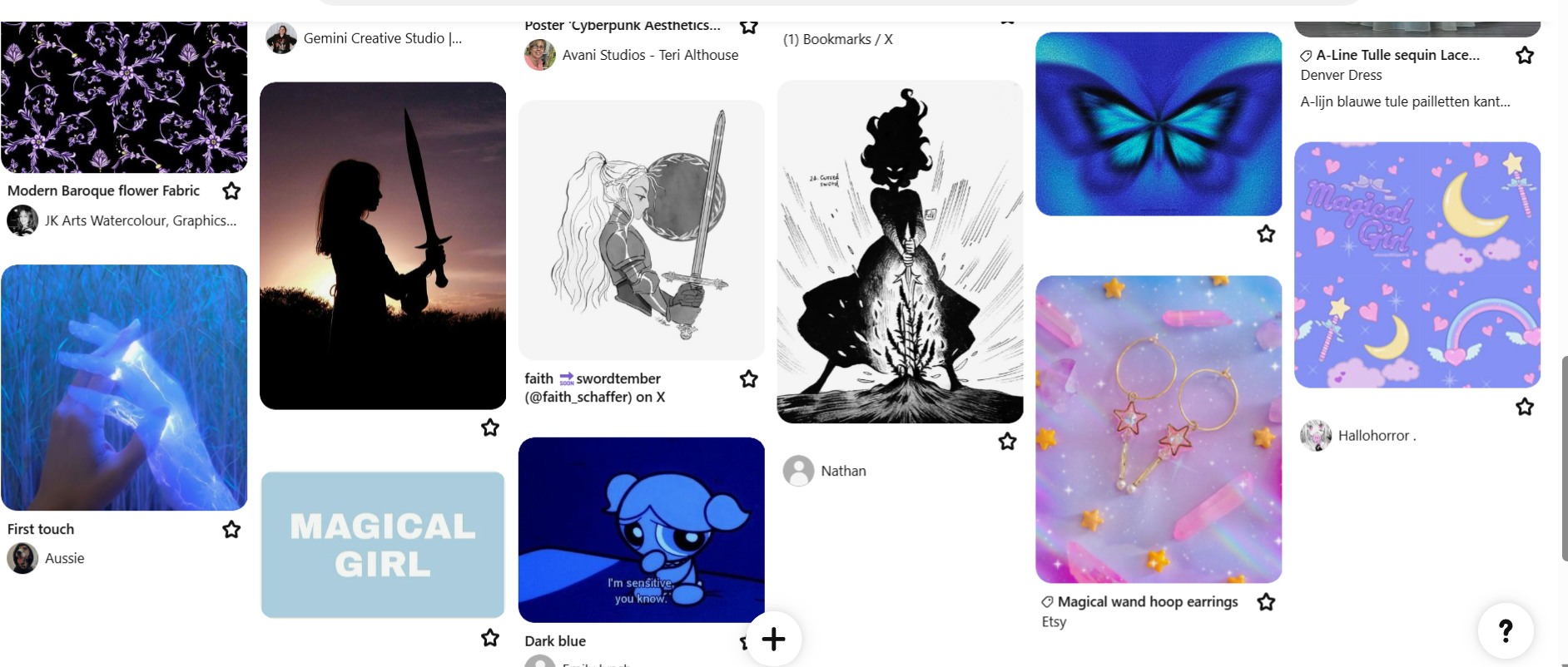Open the sword silhouette sunset pin
Screen dimensions: 1568x667
(383, 245)
